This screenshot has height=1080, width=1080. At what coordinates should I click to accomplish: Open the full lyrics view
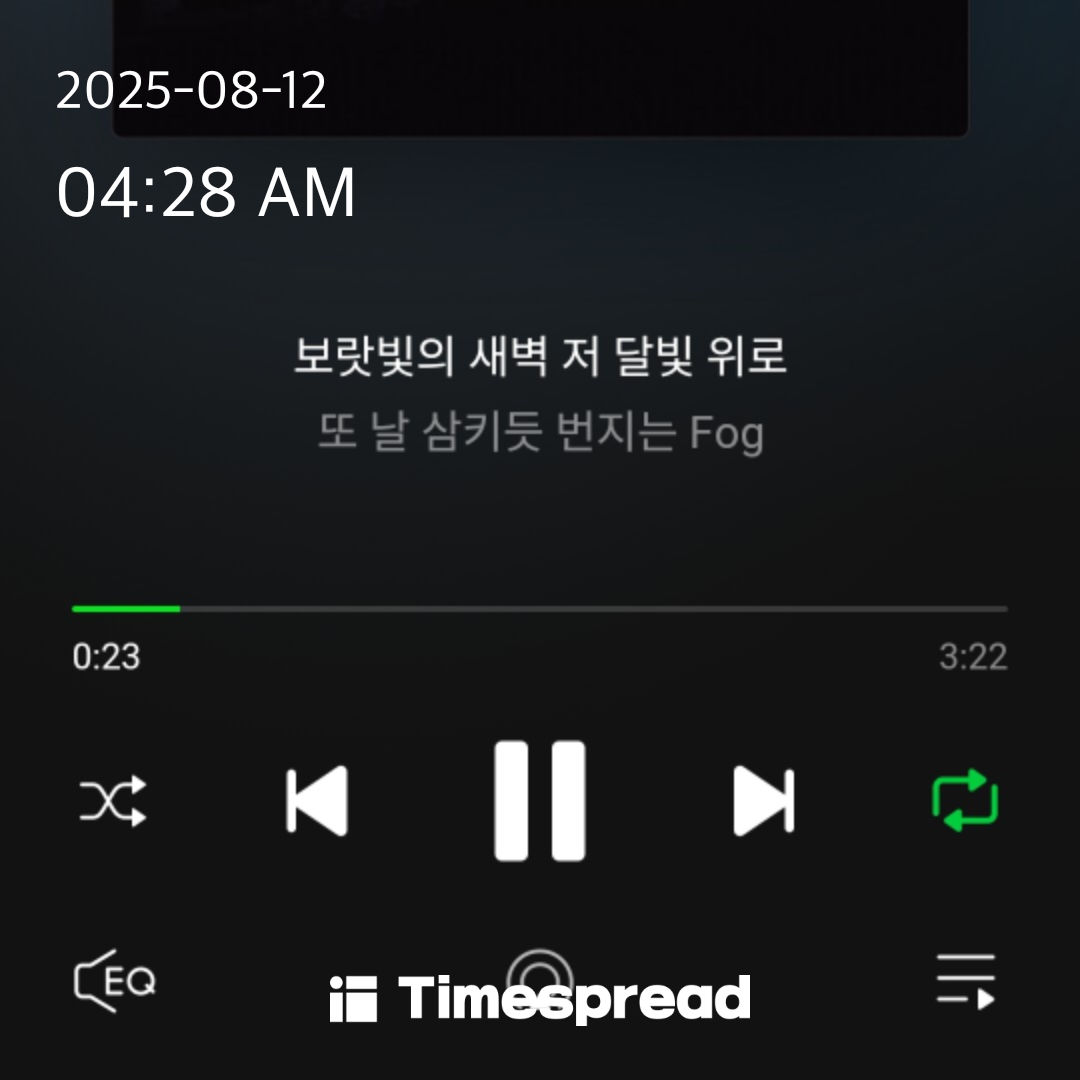(540, 395)
